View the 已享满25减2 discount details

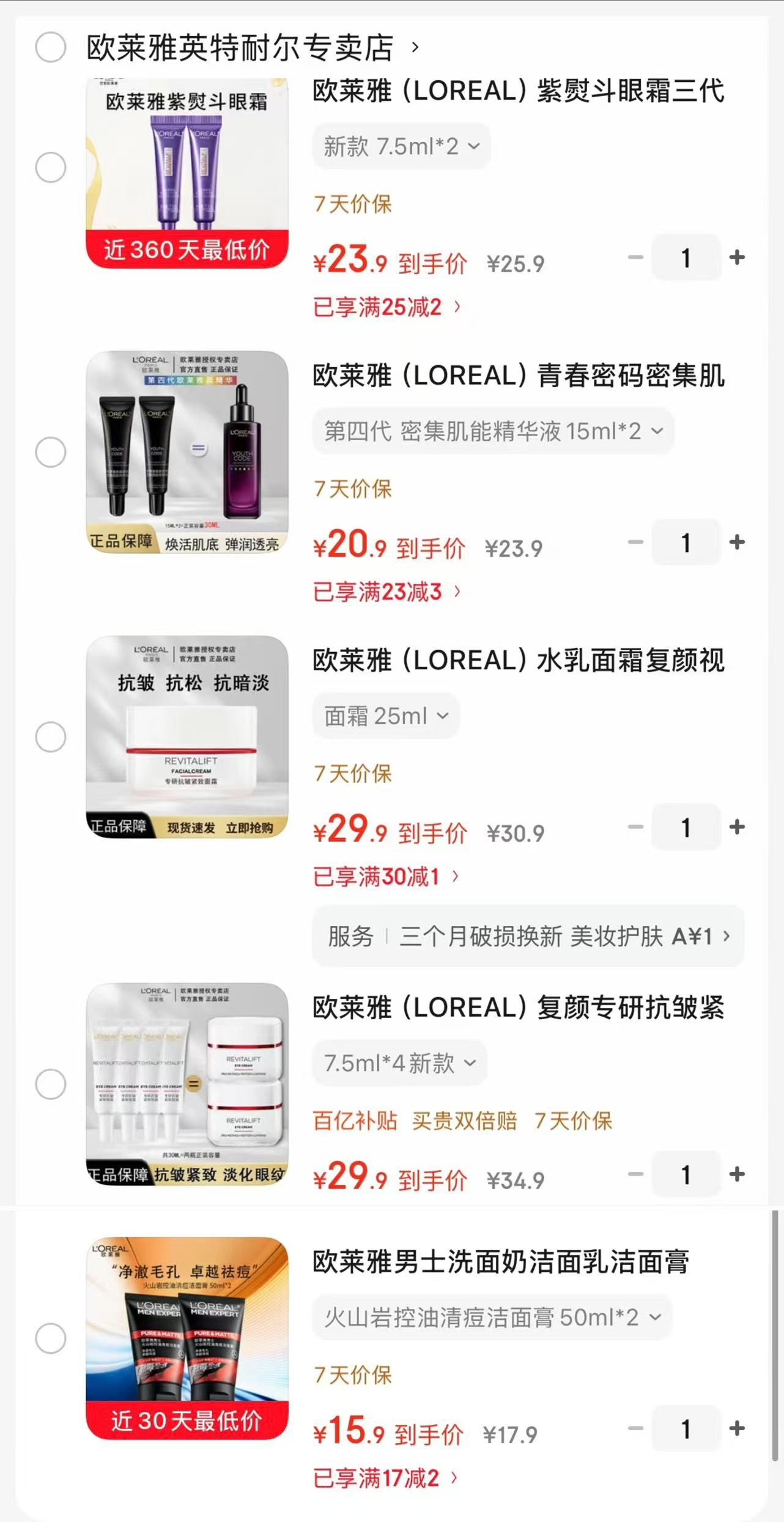click(x=386, y=307)
